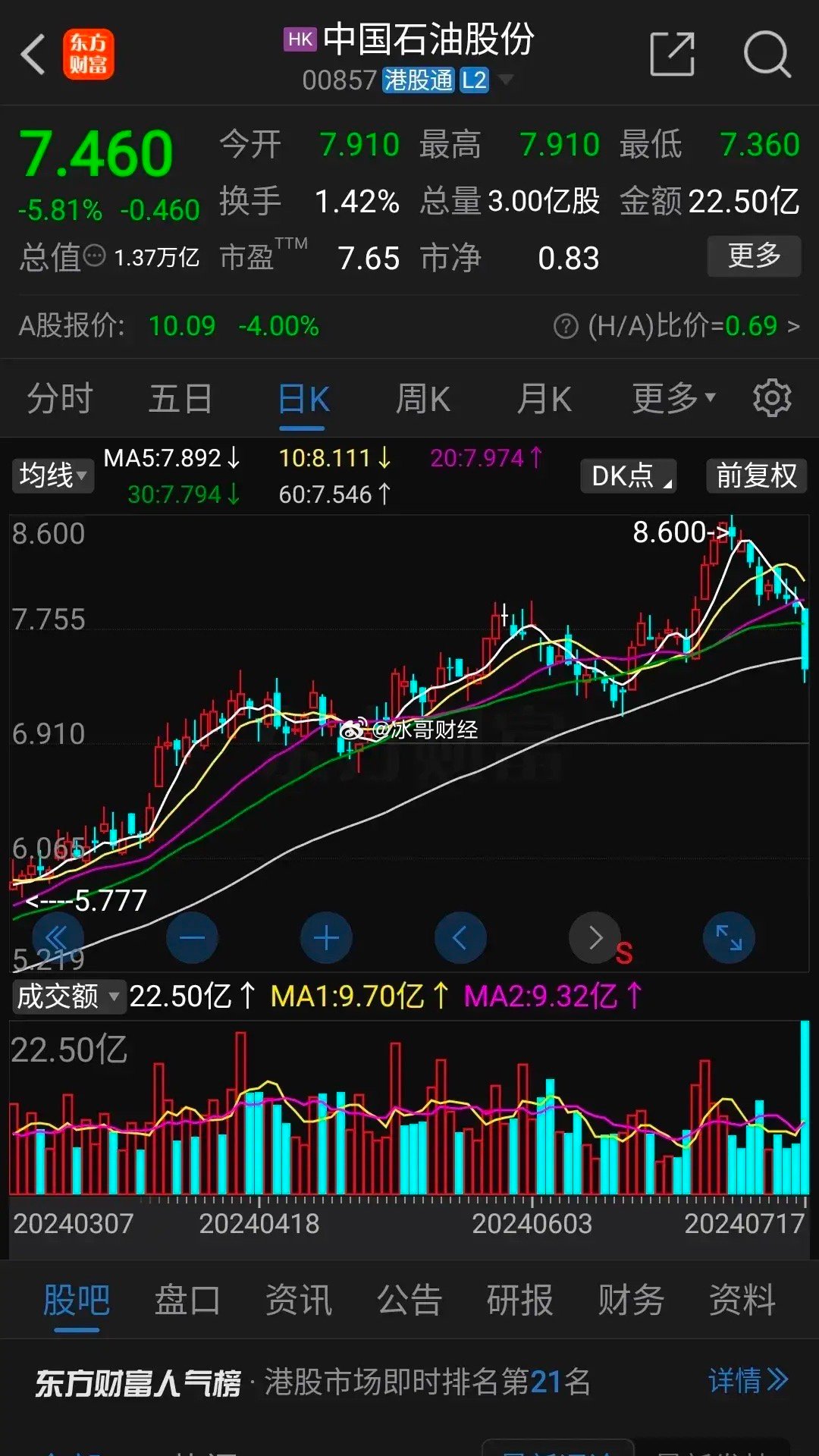The image size is (819, 1456).
Task: Tap the 更多 button for more quote data
Action: pyautogui.click(x=754, y=256)
